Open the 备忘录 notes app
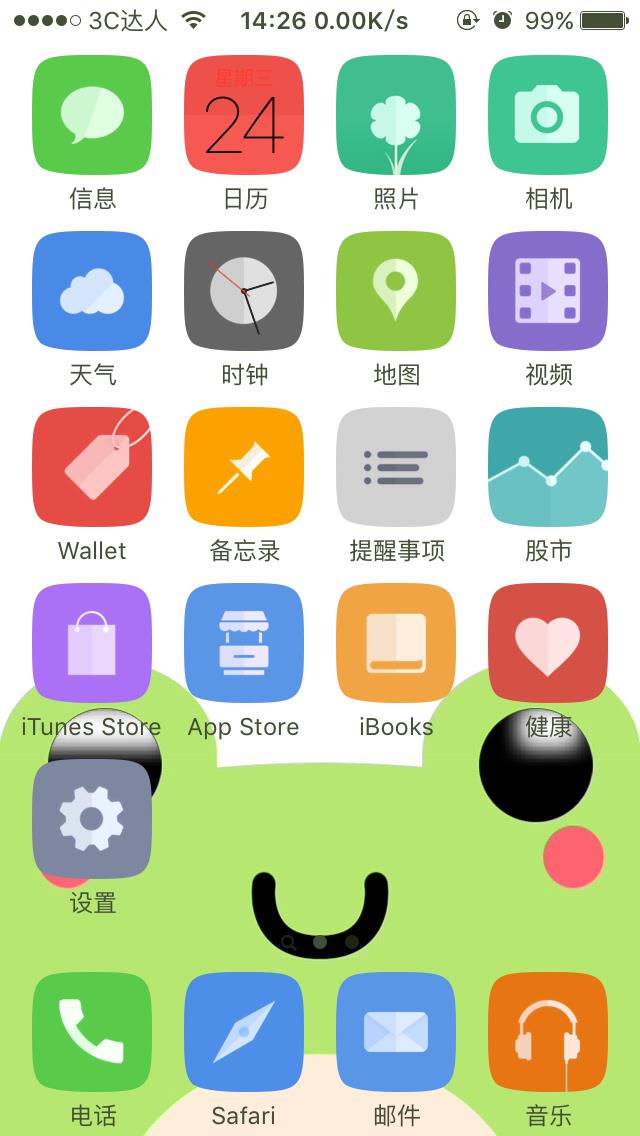 [x=244, y=467]
